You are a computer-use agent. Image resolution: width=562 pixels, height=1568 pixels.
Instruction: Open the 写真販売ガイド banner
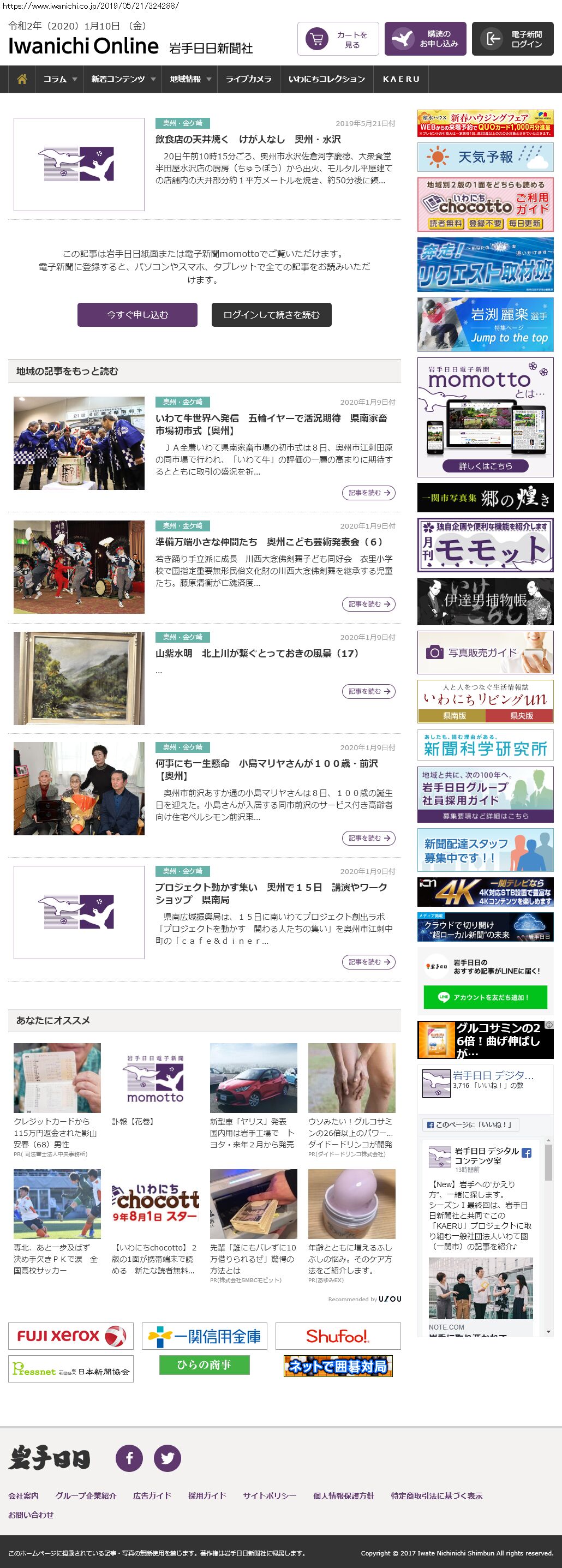485,653
